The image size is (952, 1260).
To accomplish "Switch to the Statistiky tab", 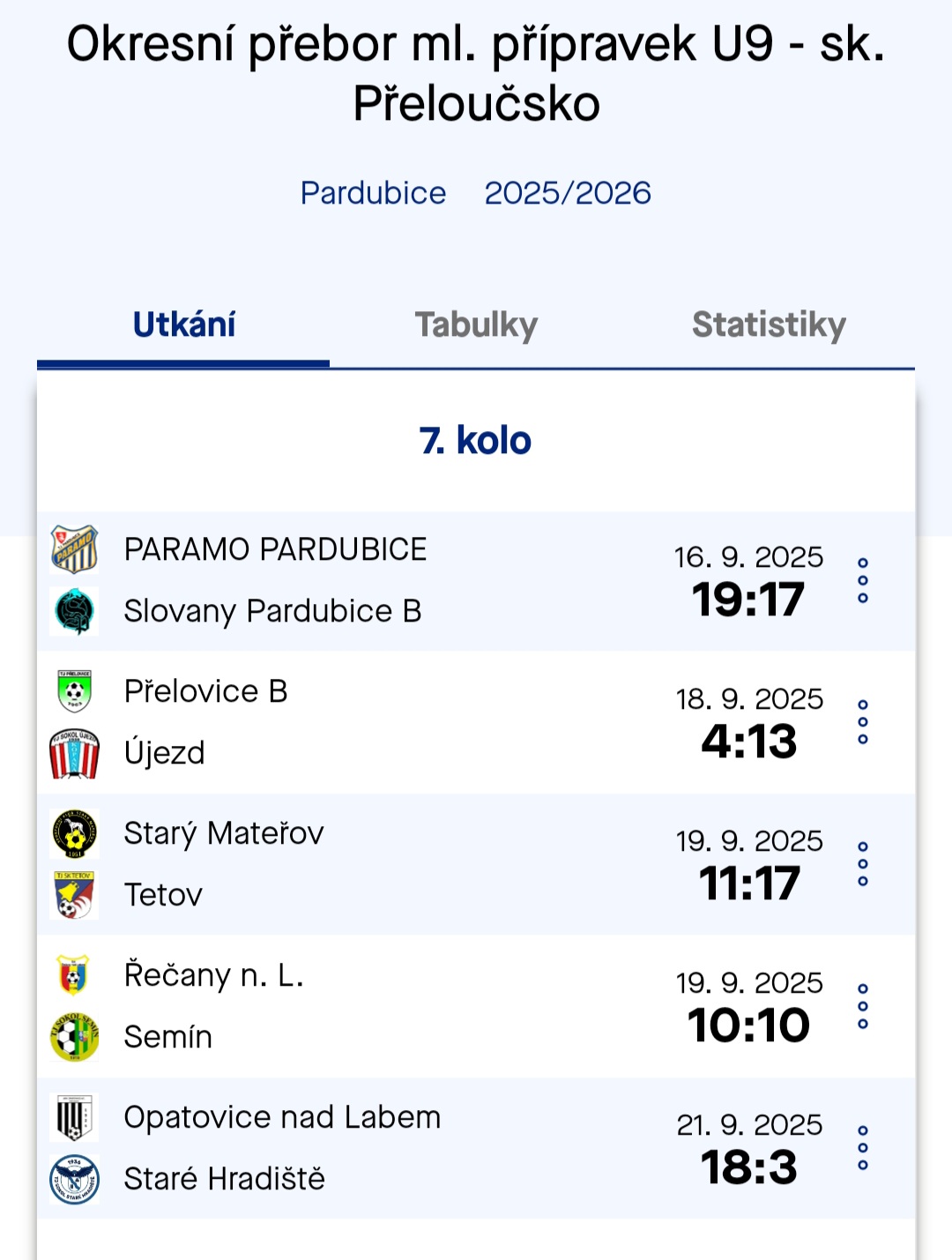I will pyautogui.click(x=769, y=324).
